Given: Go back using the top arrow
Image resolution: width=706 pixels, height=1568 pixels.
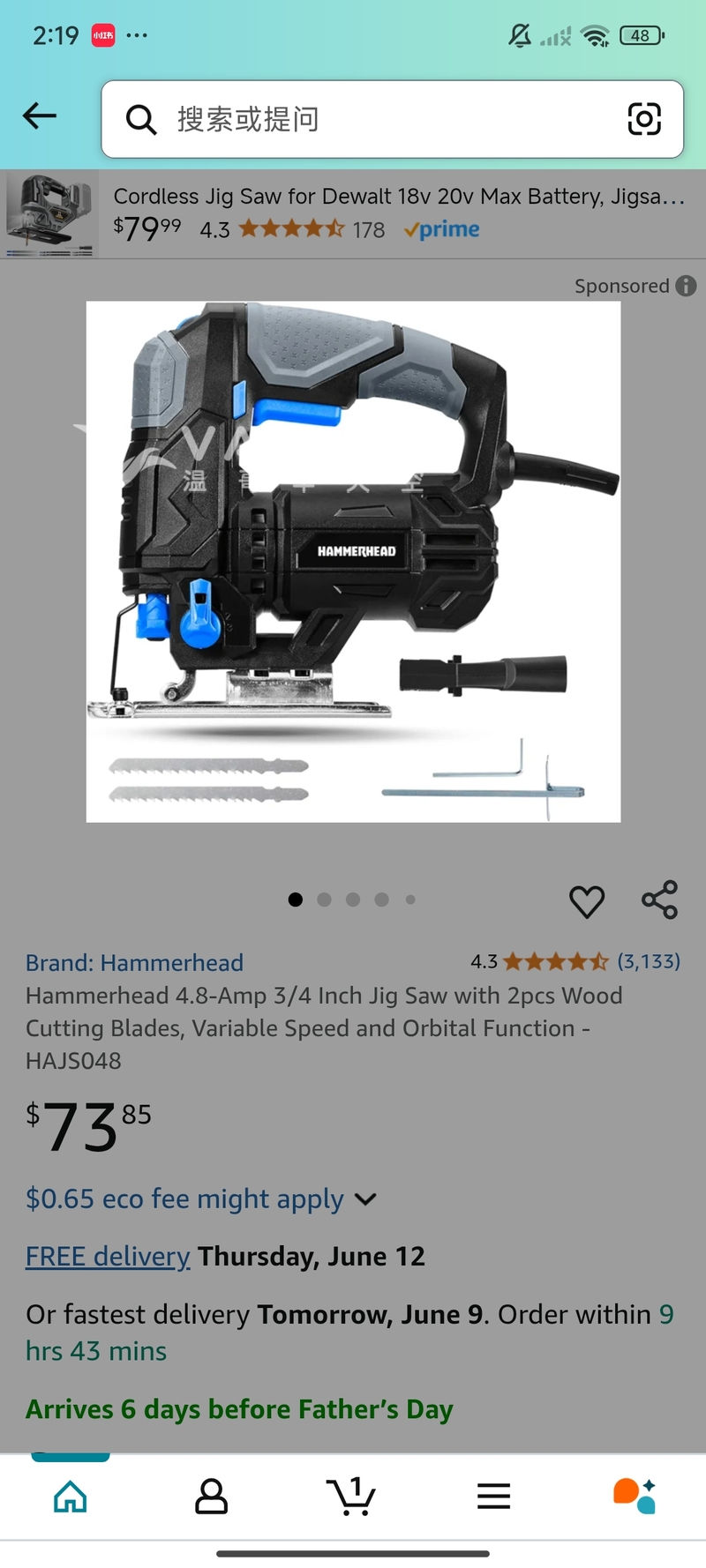Looking at the screenshot, I should [x=40, y=116].
